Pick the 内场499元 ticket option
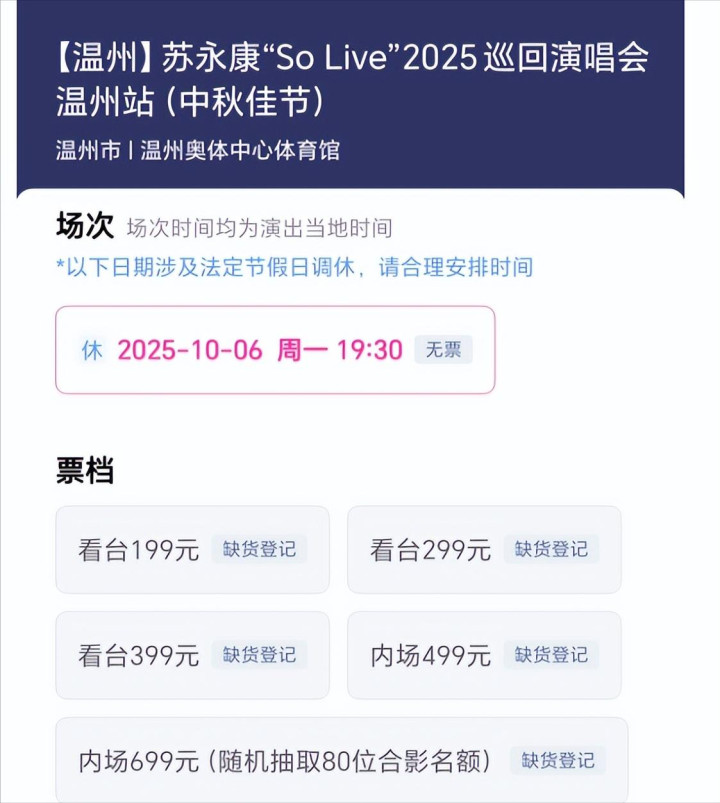The width and height of the screenshot is (720, 803). 484,655
